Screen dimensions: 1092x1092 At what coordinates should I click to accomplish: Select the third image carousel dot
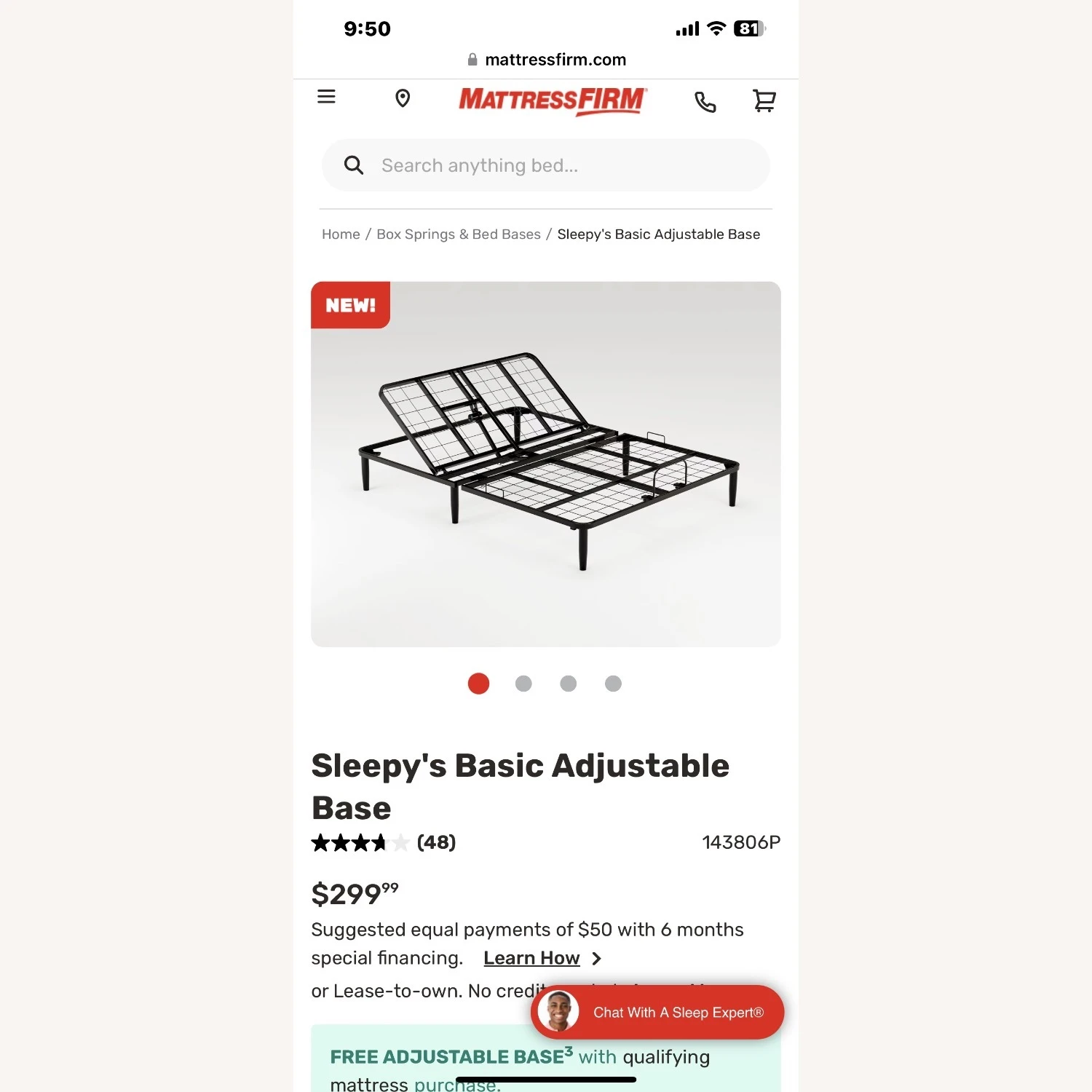[x=569, y=684]
